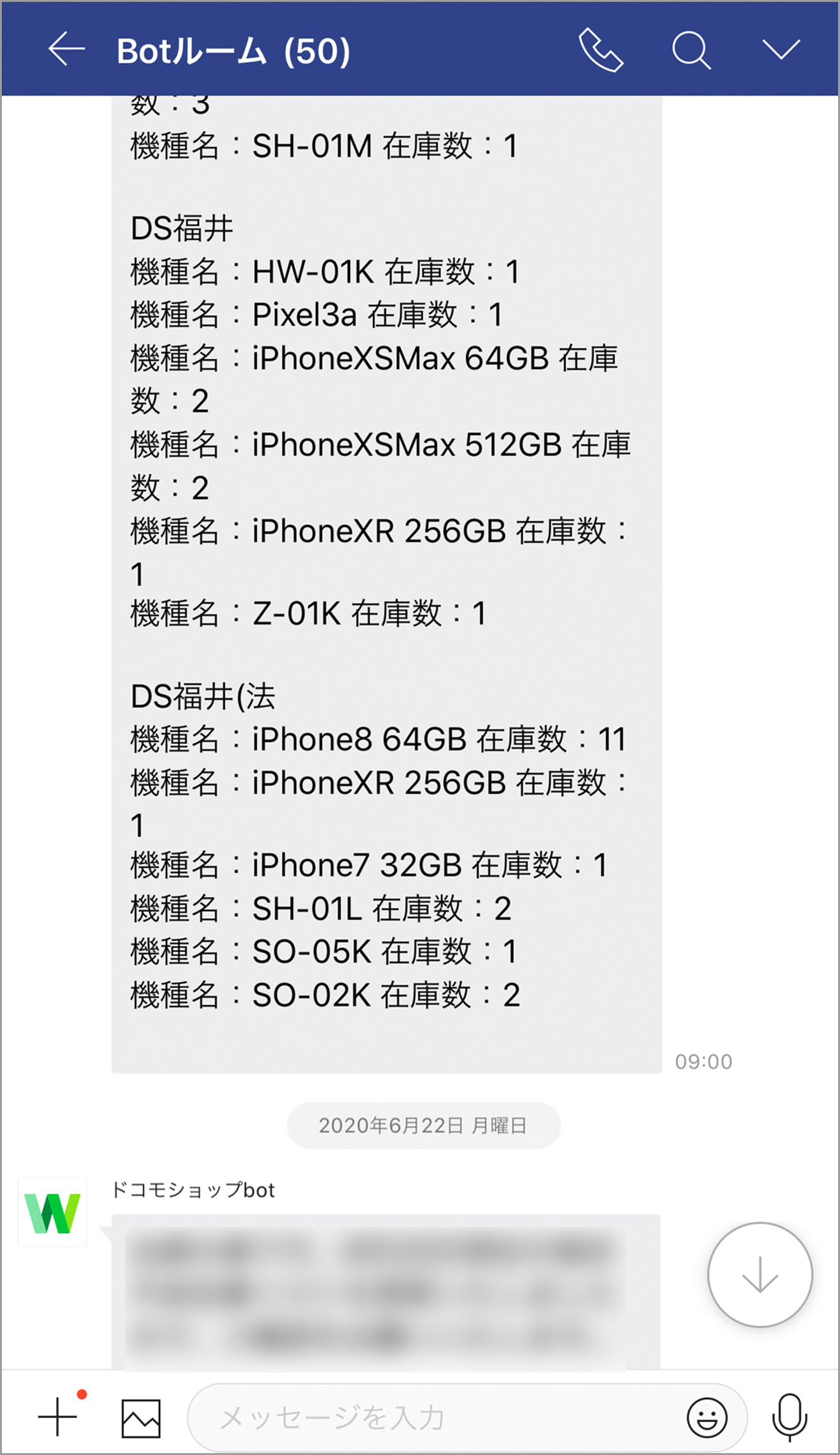
Task: Go back from the Botルーム chat
Action: click(x=66, y=50)
